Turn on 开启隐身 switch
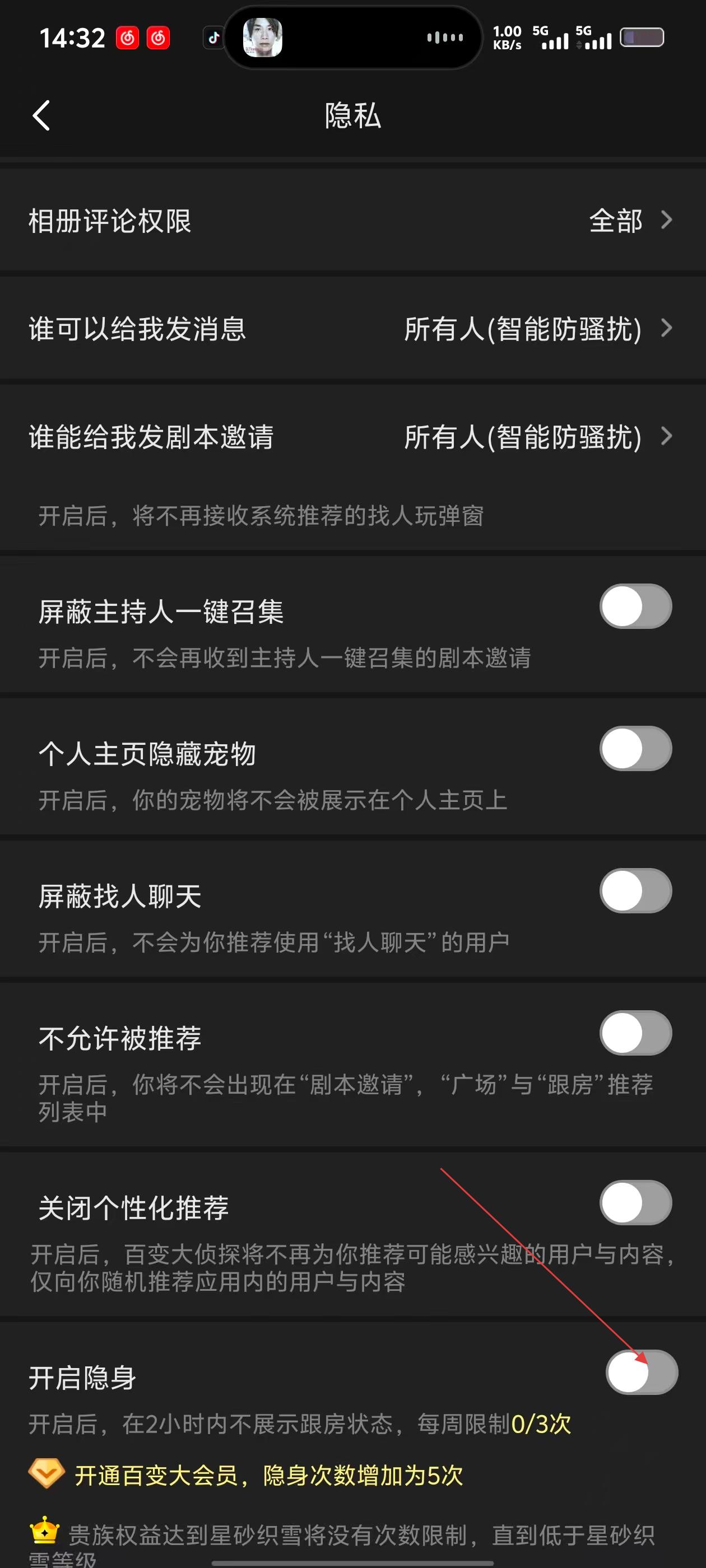Screen dimensions: 706x1568 coord(641,1373)
